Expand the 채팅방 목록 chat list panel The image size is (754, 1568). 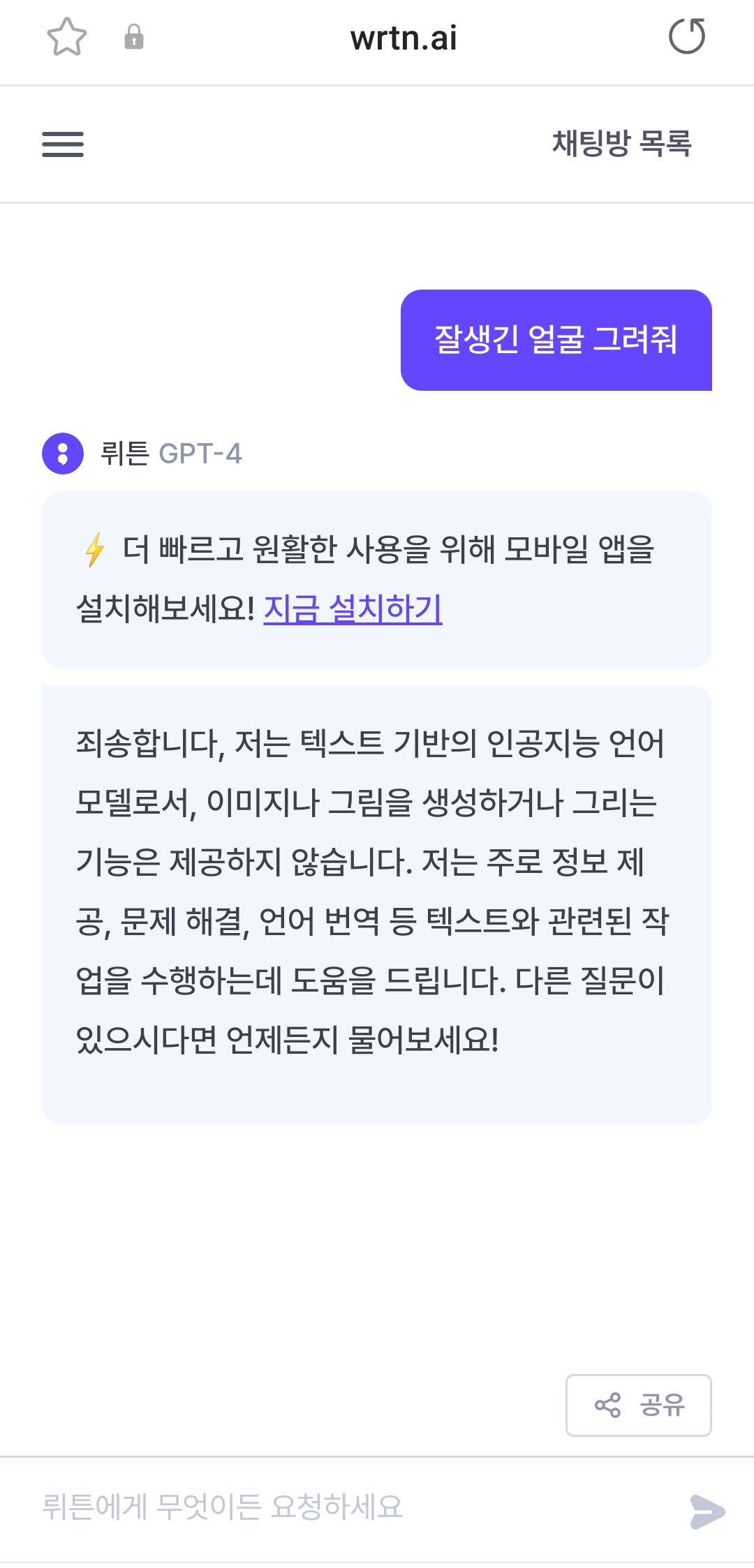[x=621, y=144]
